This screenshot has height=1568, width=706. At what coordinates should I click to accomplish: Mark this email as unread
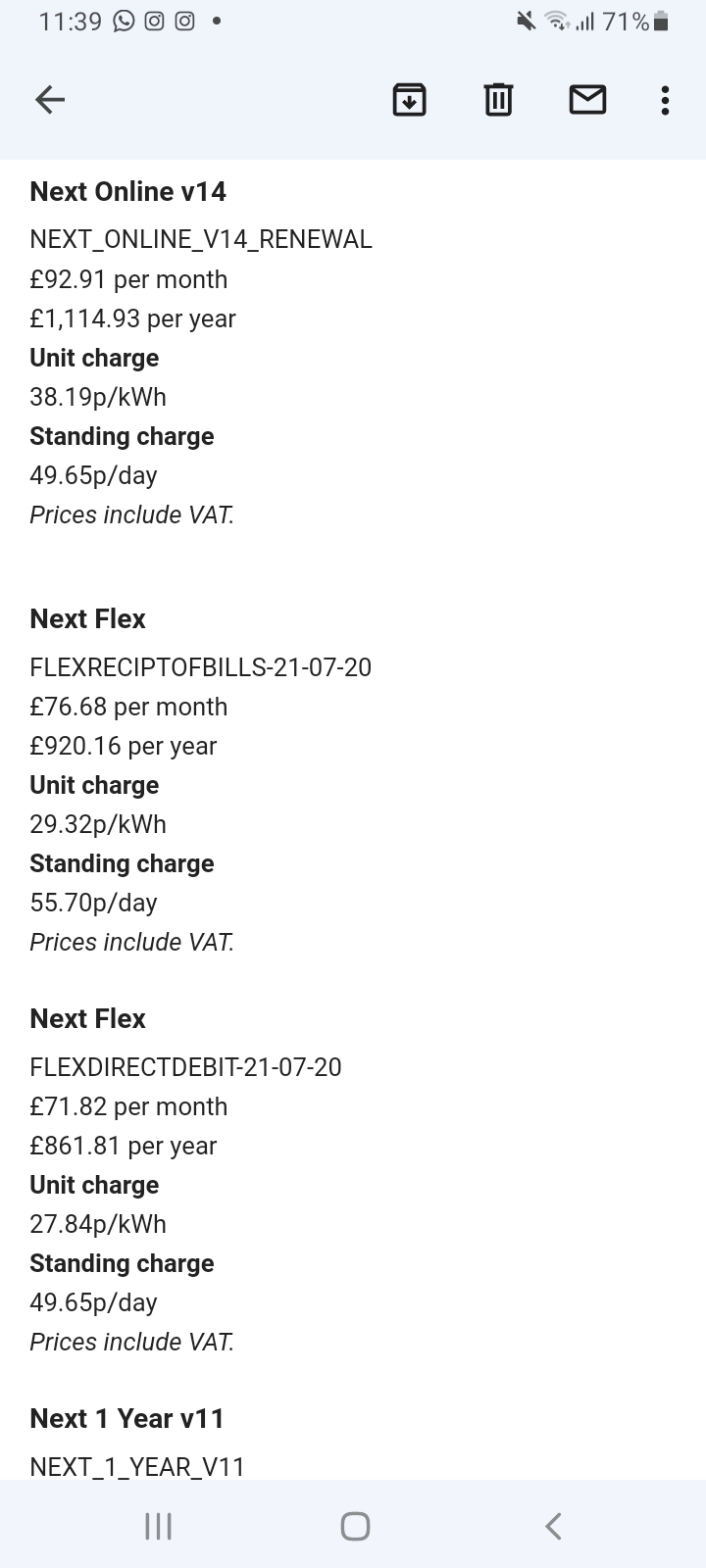[587, 99]
